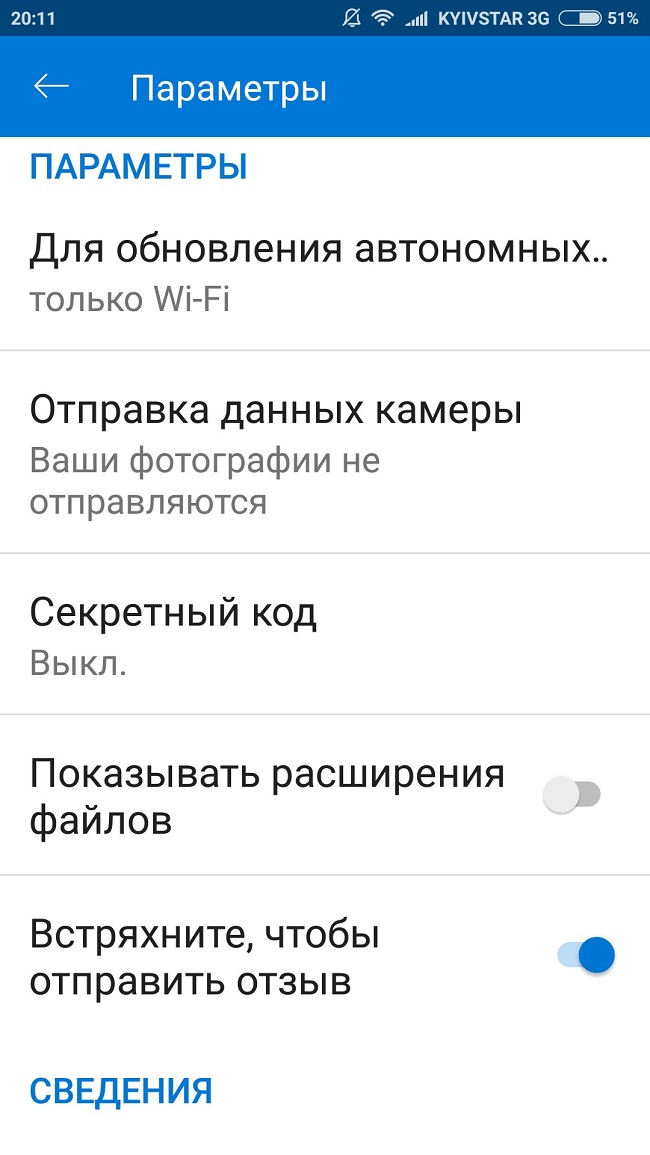Open the 'Для обновления автономных' setting

[x=325, y=272]
